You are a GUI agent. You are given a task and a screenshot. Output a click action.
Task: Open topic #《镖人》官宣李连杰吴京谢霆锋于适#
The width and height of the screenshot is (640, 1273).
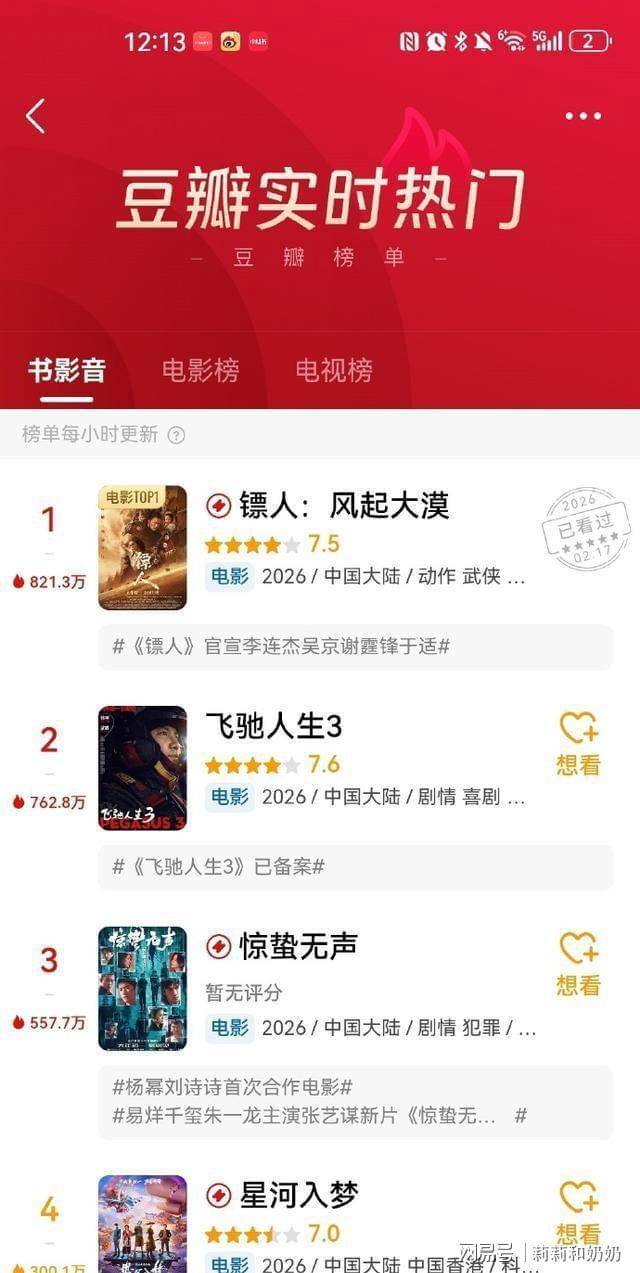tap(281, 647)
